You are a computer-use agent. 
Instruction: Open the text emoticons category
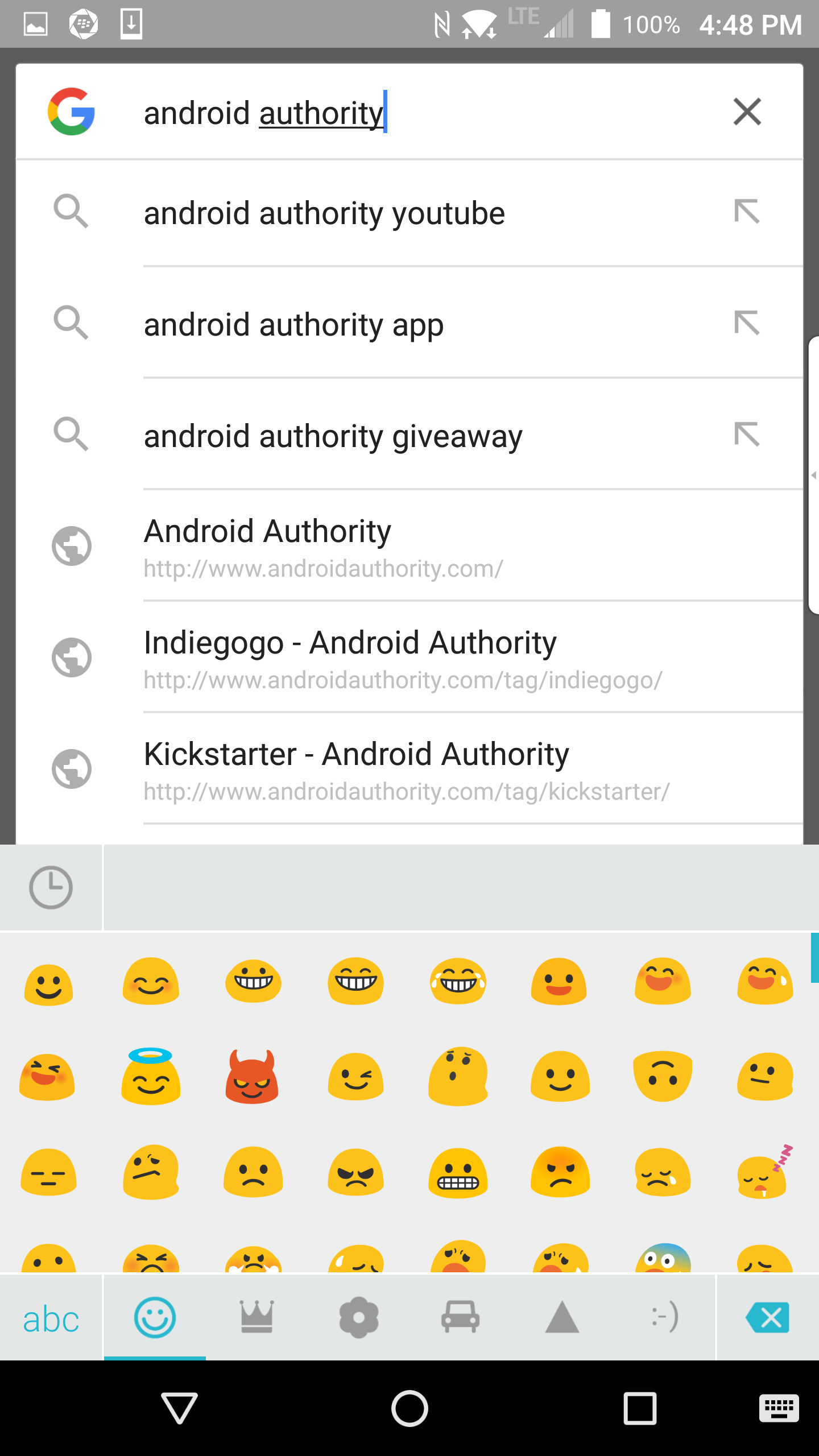tap(664, 1317)
